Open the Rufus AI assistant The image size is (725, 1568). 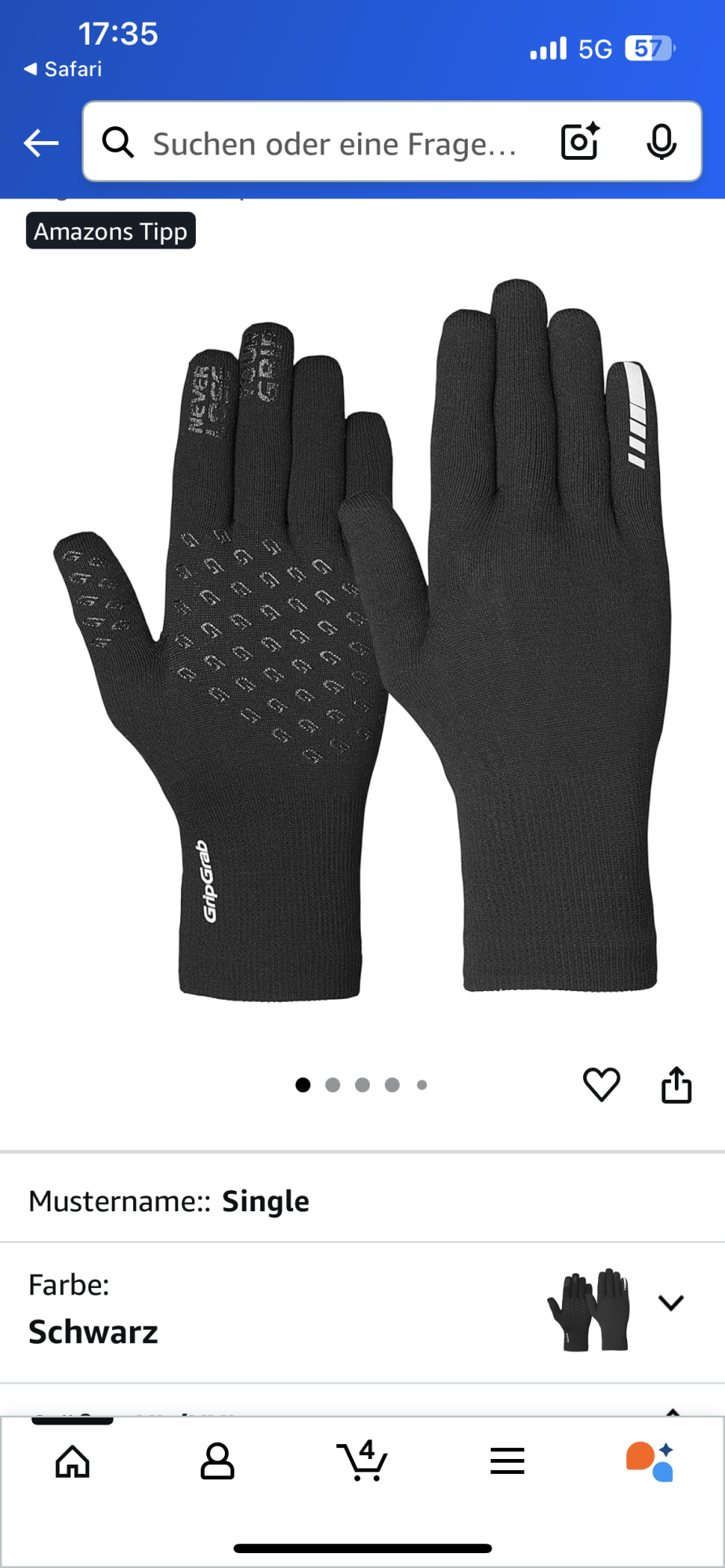tap(650, 1461)
